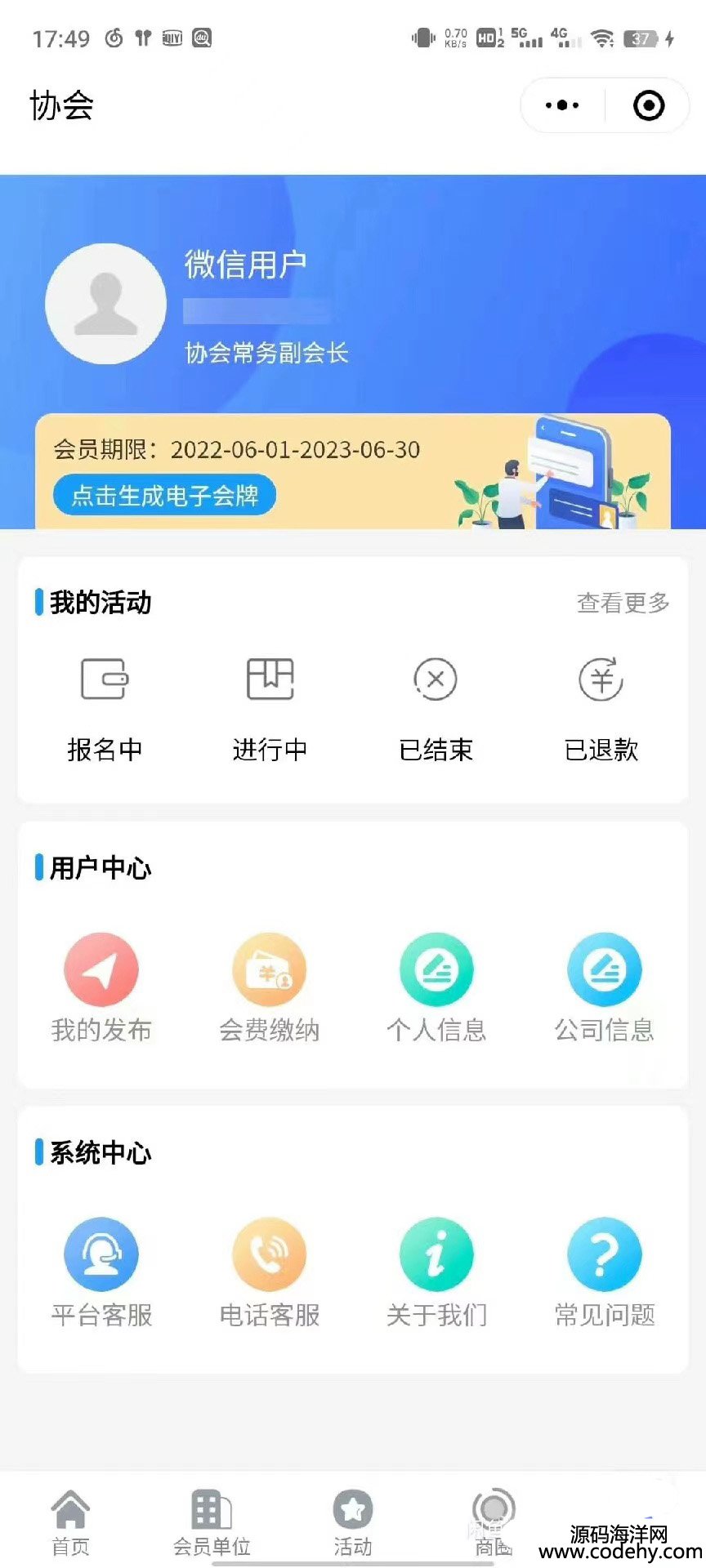Open 查看更多 for my activities
Viewport: 706px width, 1568px height.
(623, 603)
